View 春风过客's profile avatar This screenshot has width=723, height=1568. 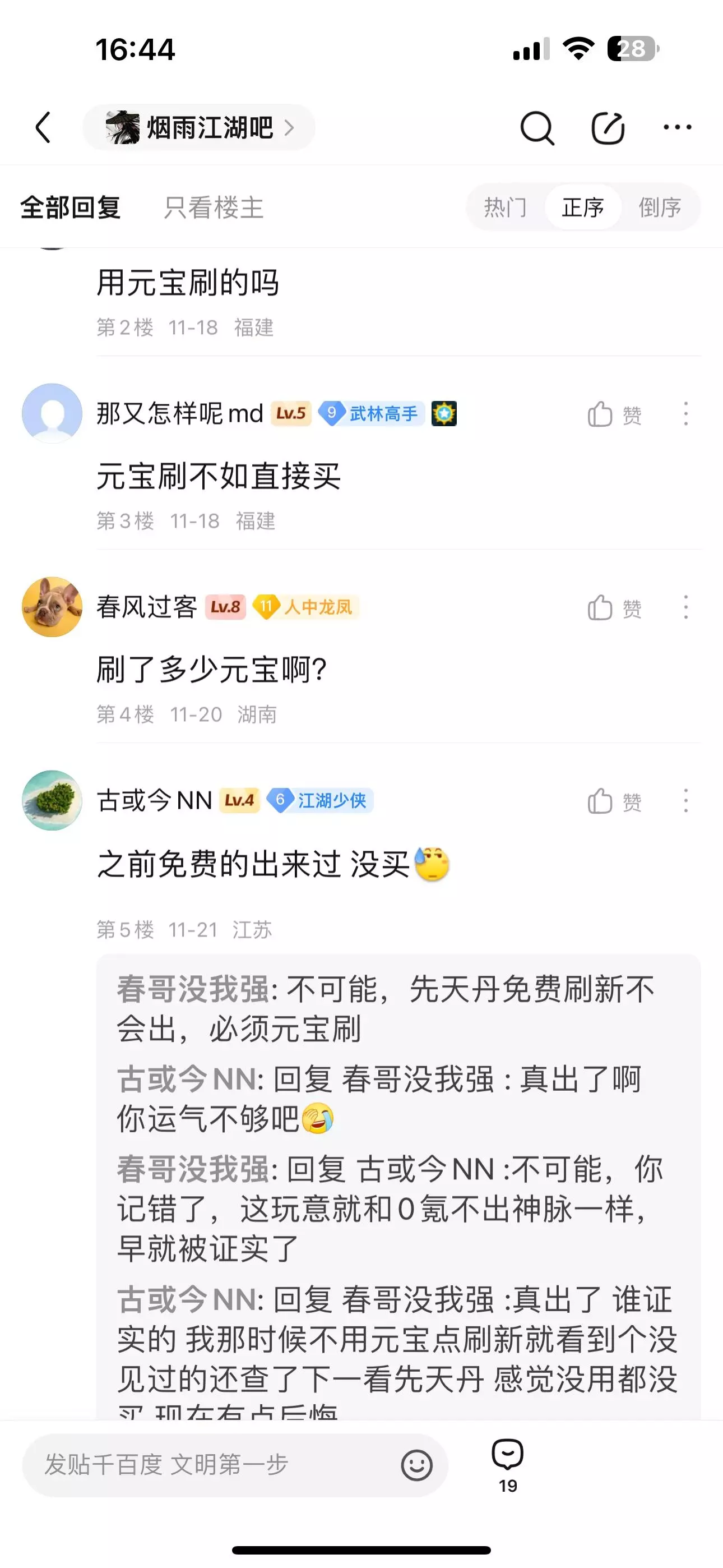tap(52, 607)
